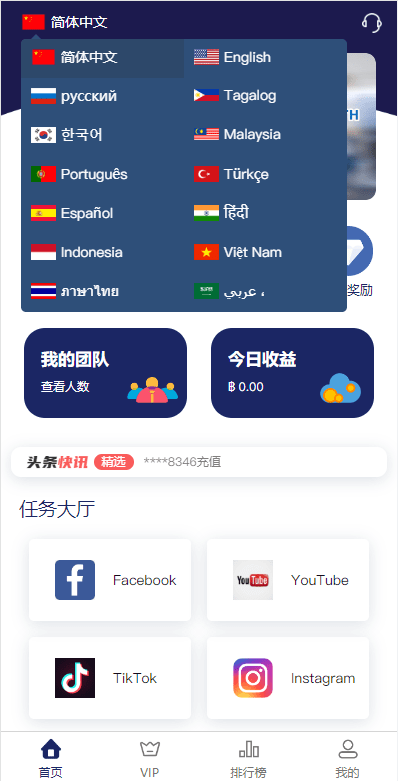
Task: Select 한국어 language option
Action: [103, 134]
